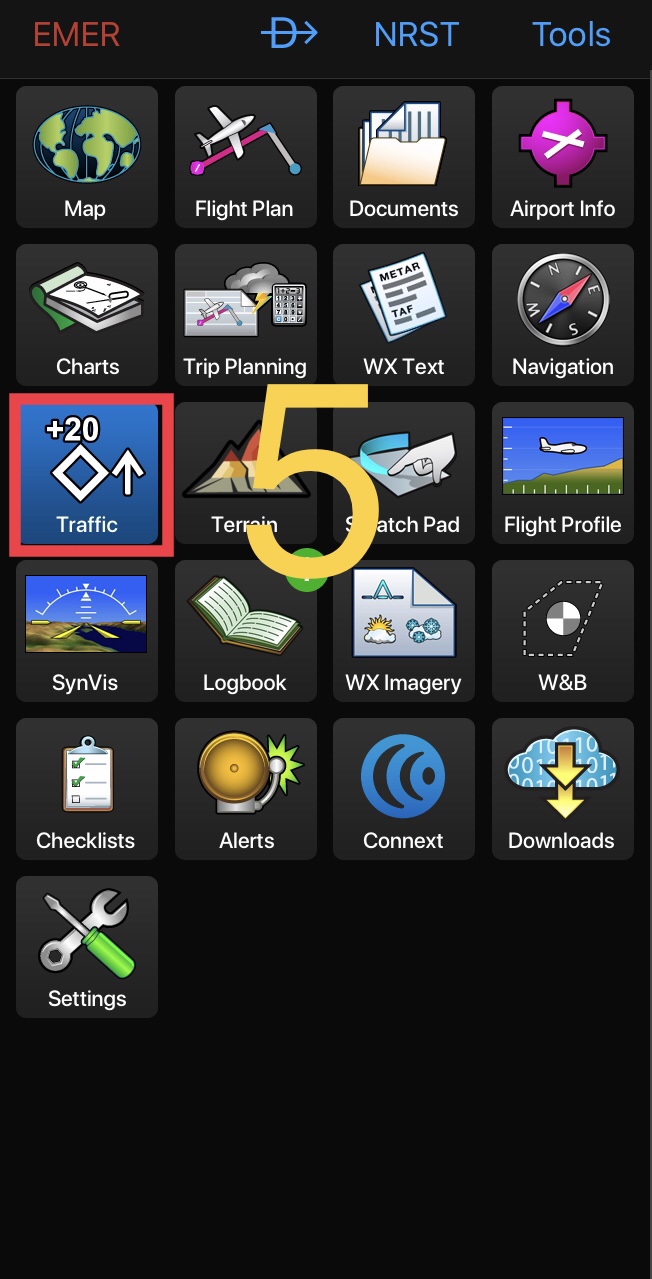Open W&B weight and balance

562,631
